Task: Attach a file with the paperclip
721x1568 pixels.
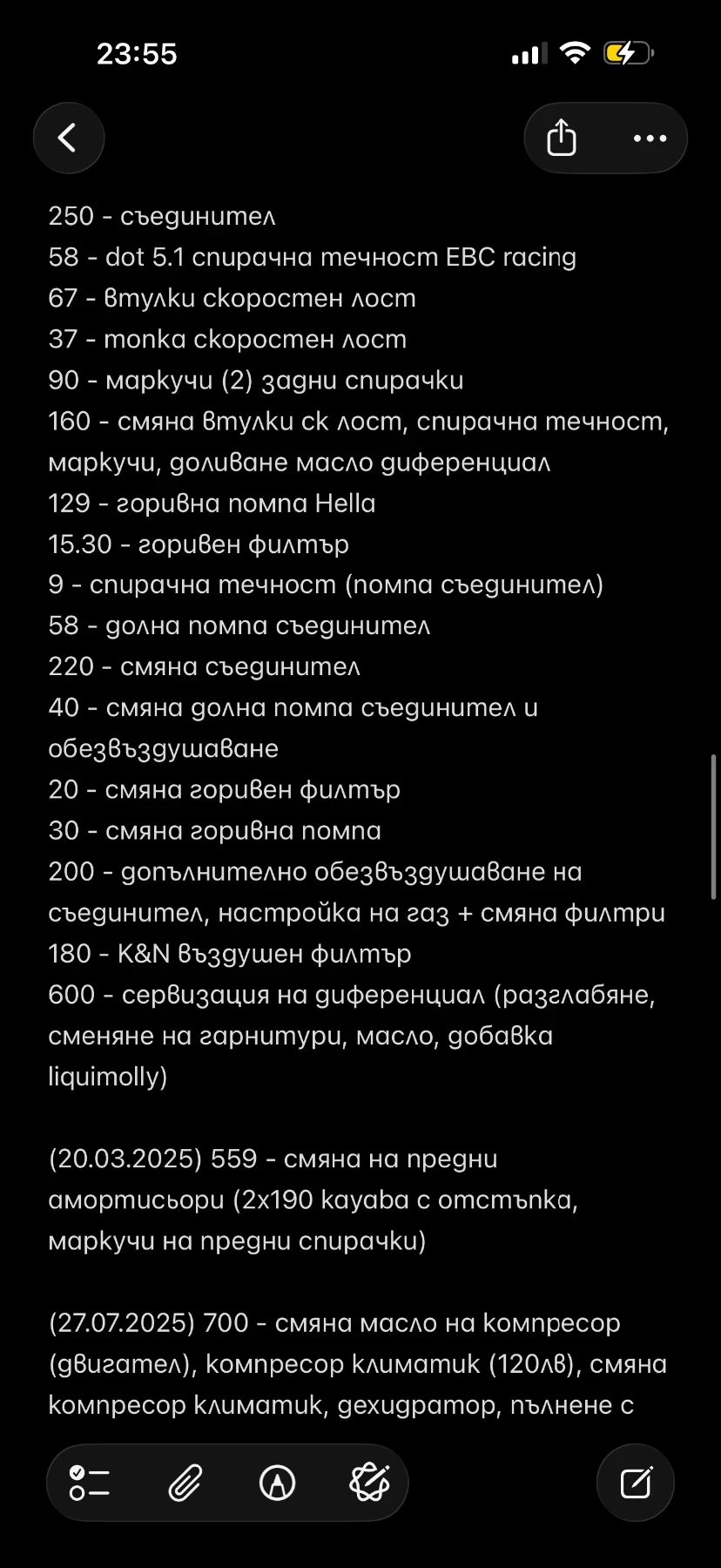Action: tap(185, 1483)
